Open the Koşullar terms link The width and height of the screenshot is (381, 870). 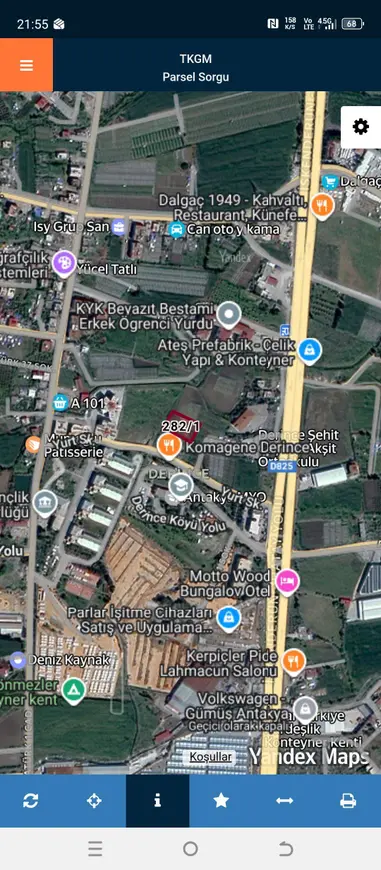click(x=210, y=757)
